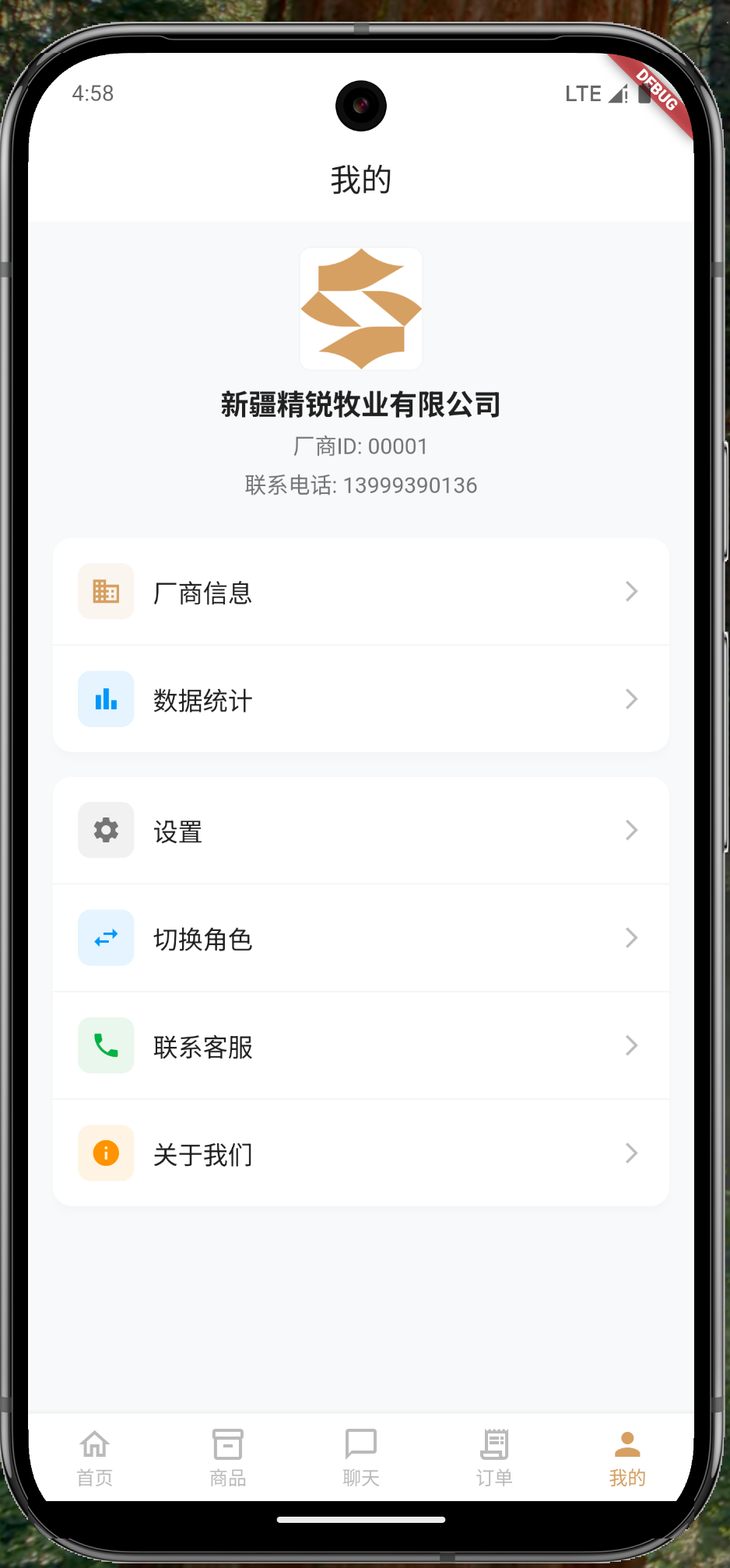
Task: Switch to the 订单 tab
Action: coord(493,1458)
